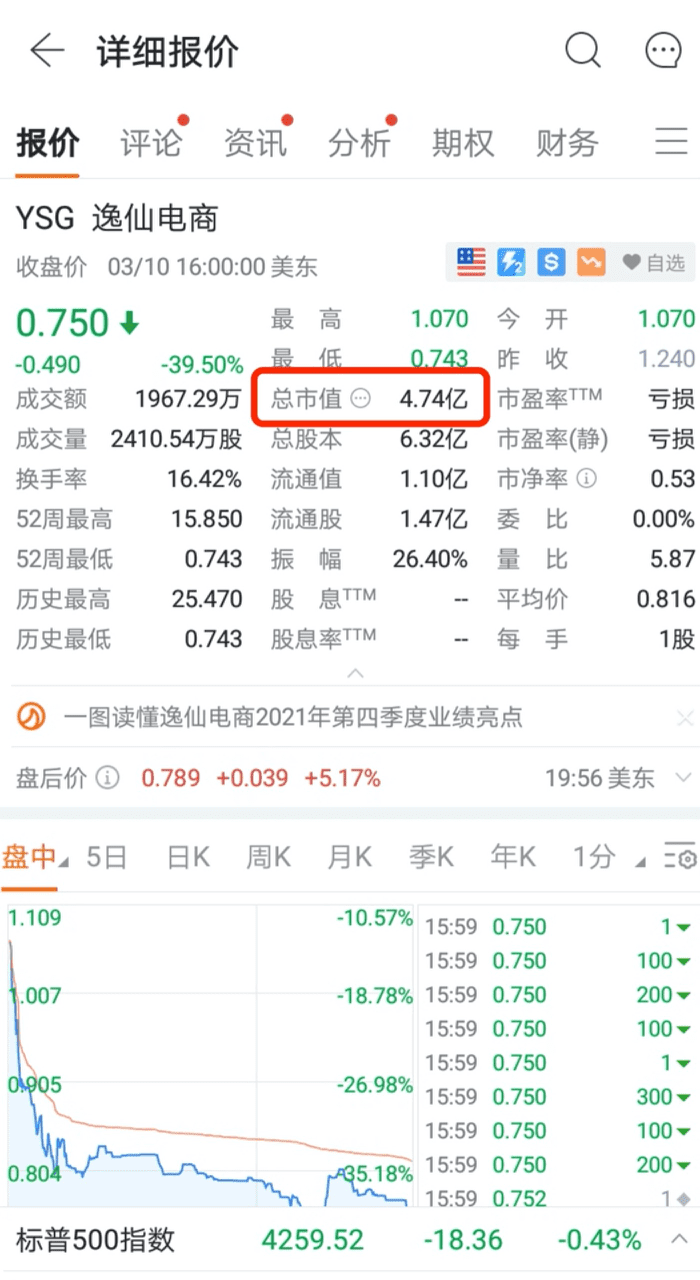Dismiss the news banner with the X

point(684,717)
